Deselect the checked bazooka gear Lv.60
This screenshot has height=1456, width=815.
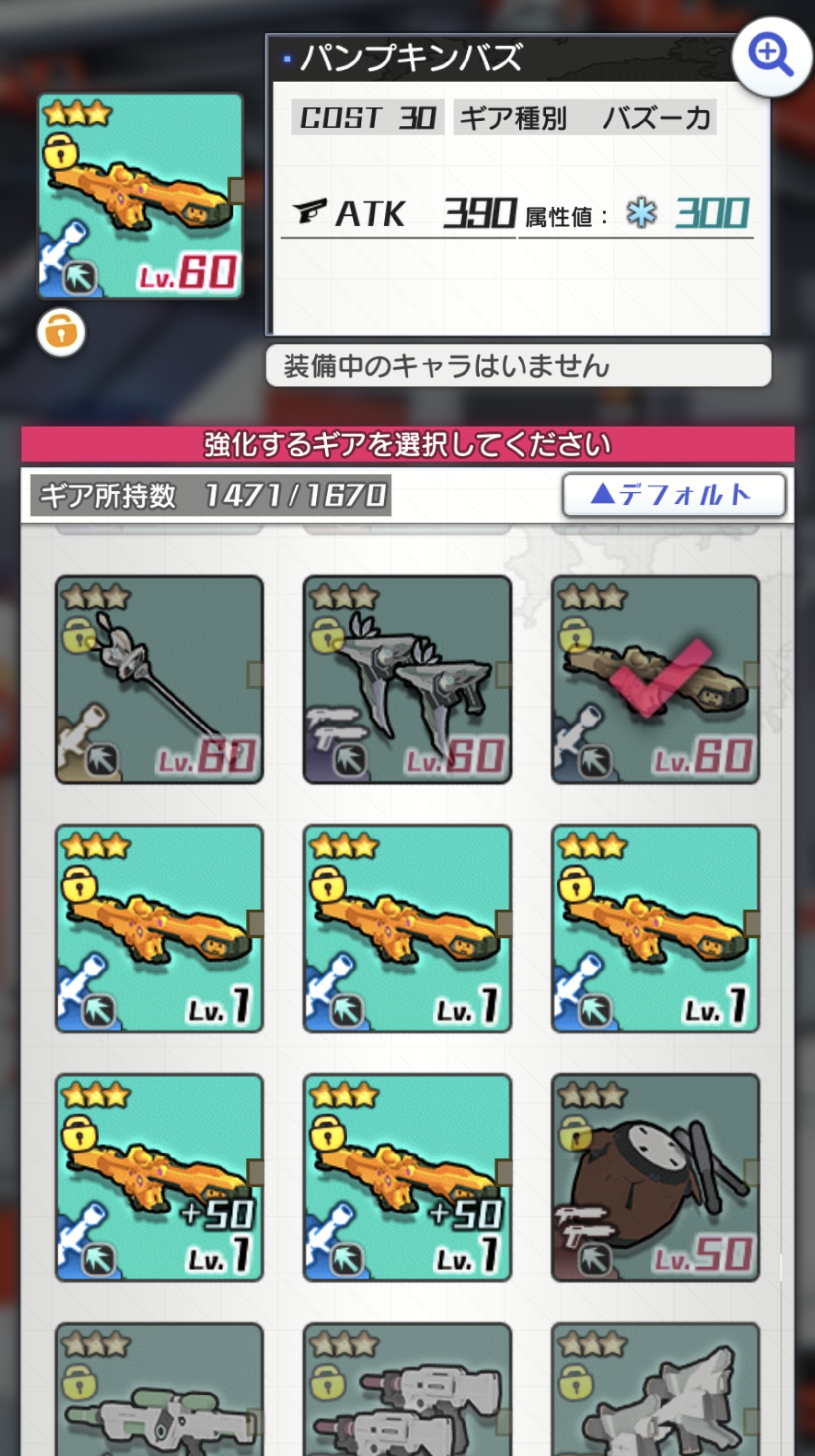point(655,679)
